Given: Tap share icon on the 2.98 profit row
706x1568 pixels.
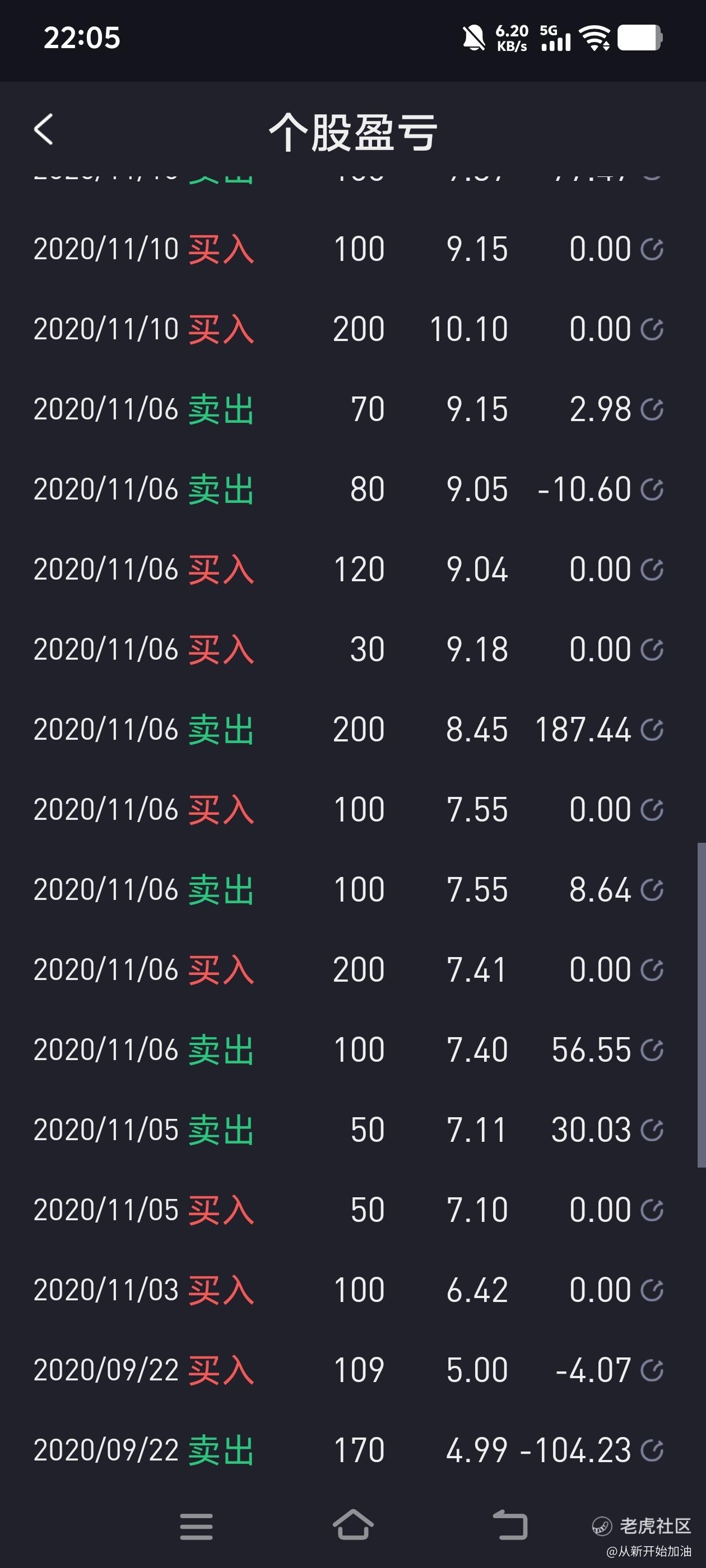Looking at the screenshot, I should tap(652, 409).
